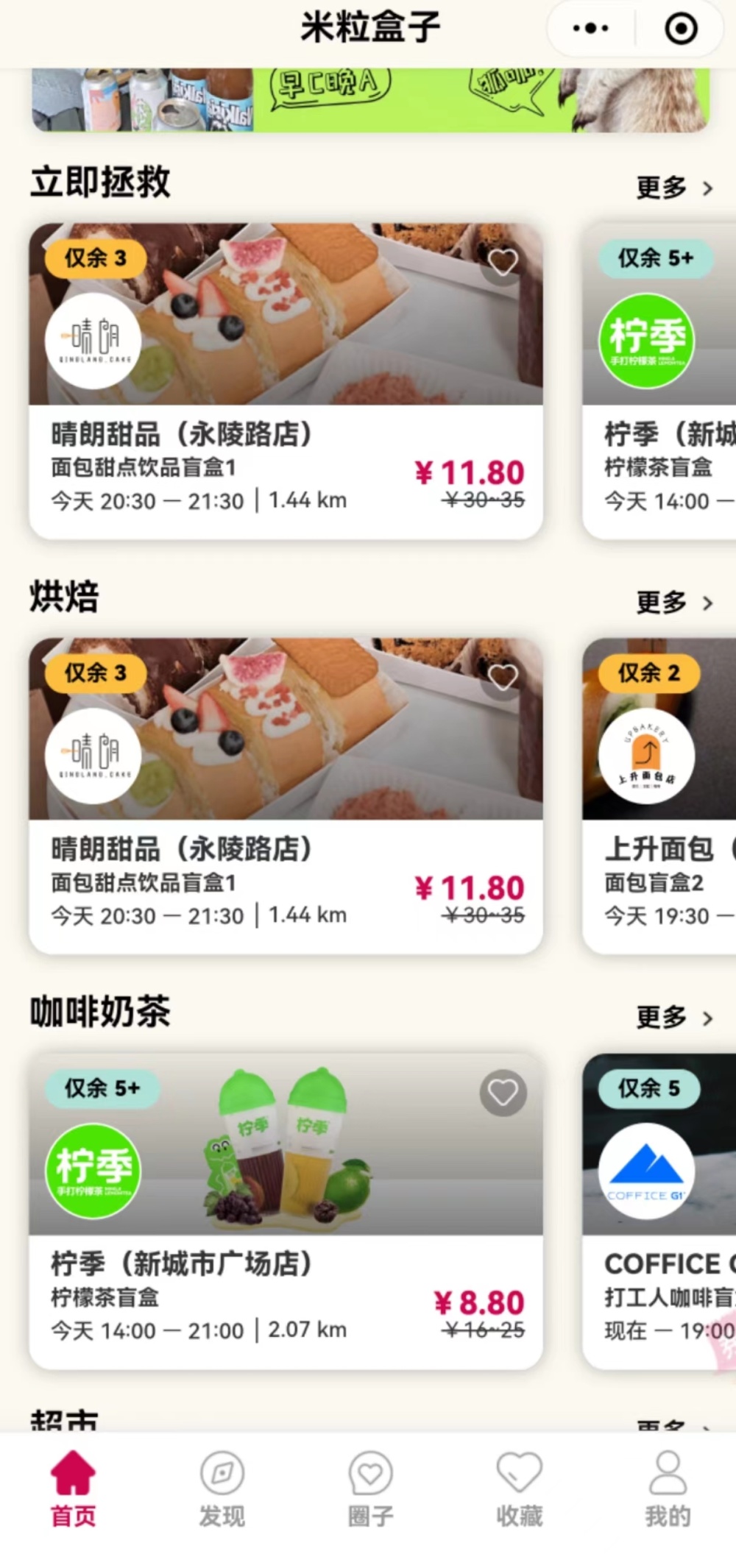Open the green promo banner at top

click(x=368, y=99)
